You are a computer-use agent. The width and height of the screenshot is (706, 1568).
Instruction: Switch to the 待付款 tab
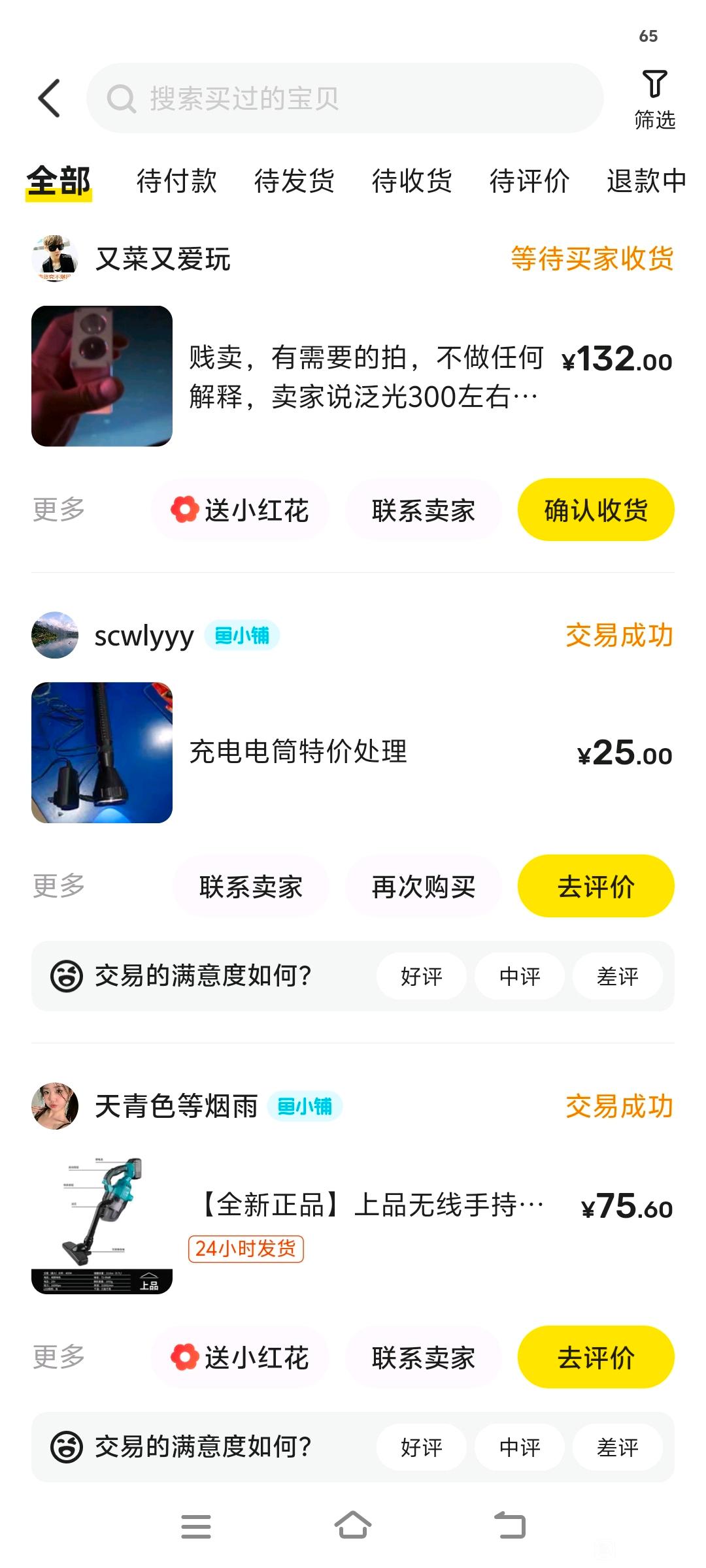coord(176,181)
